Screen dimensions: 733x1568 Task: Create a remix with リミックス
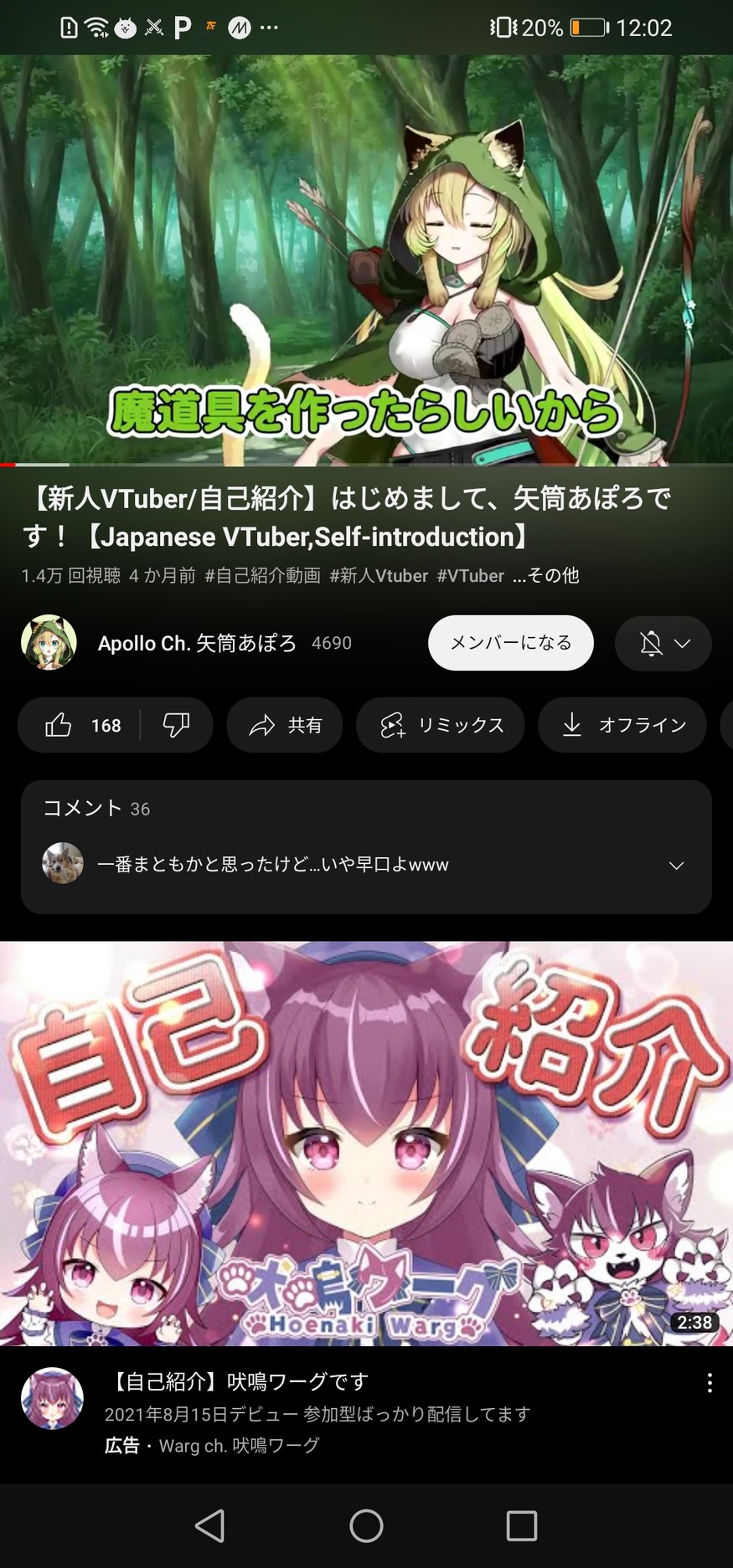[441, 725]
